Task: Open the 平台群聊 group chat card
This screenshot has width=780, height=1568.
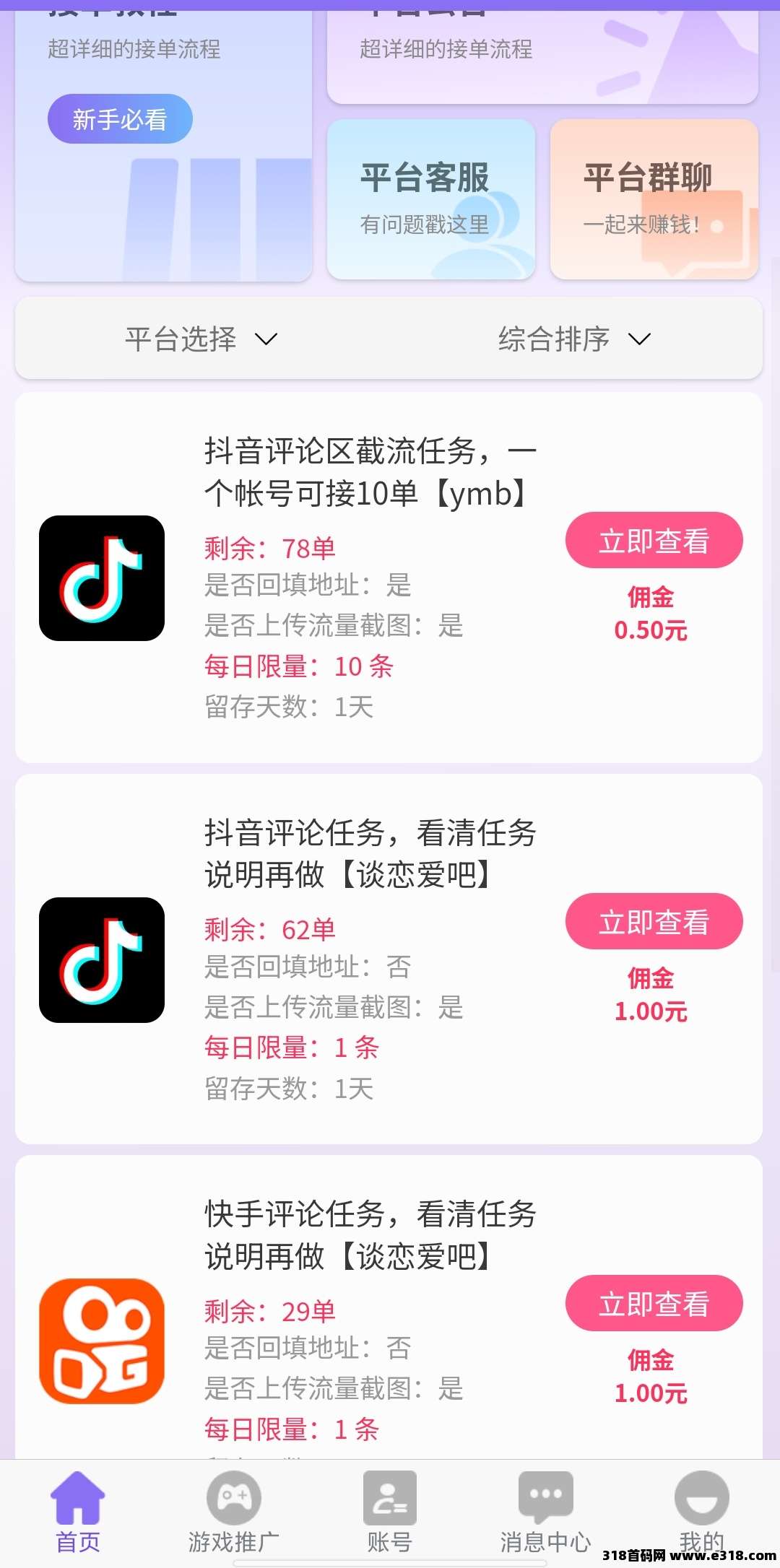Action: 654,200
